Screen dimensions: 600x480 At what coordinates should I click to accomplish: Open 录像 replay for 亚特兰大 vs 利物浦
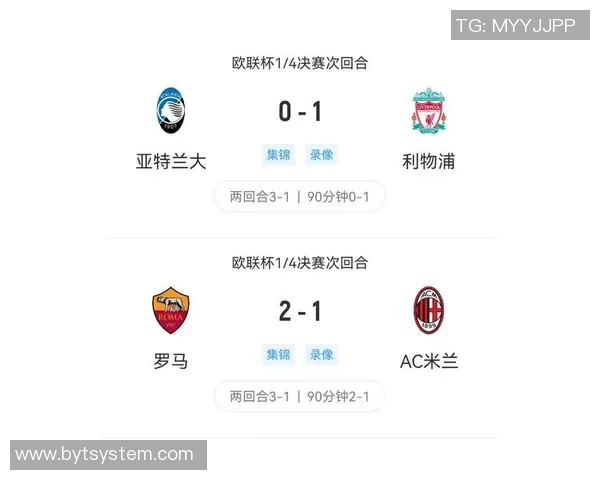pos(321,155)
